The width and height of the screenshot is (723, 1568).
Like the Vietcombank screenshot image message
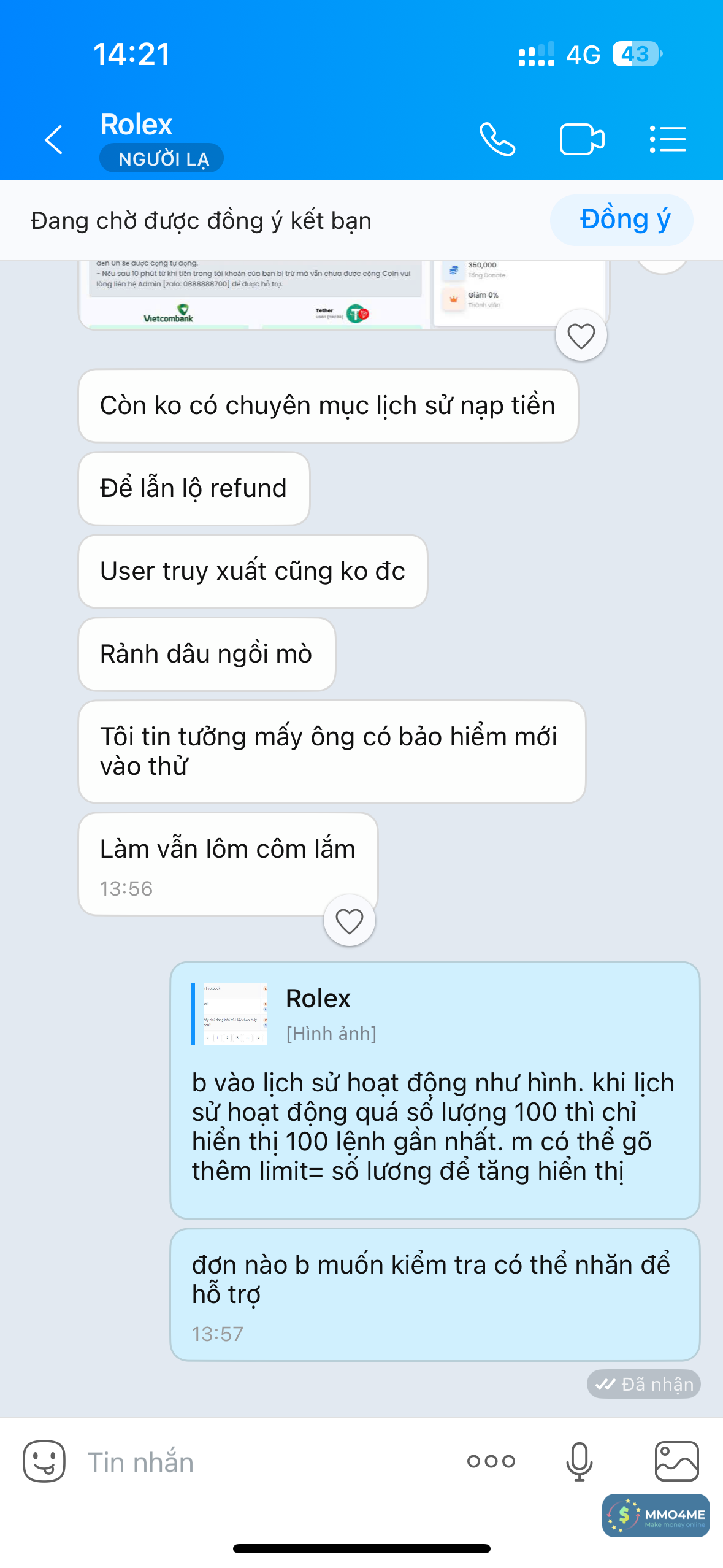coord(581,336)
